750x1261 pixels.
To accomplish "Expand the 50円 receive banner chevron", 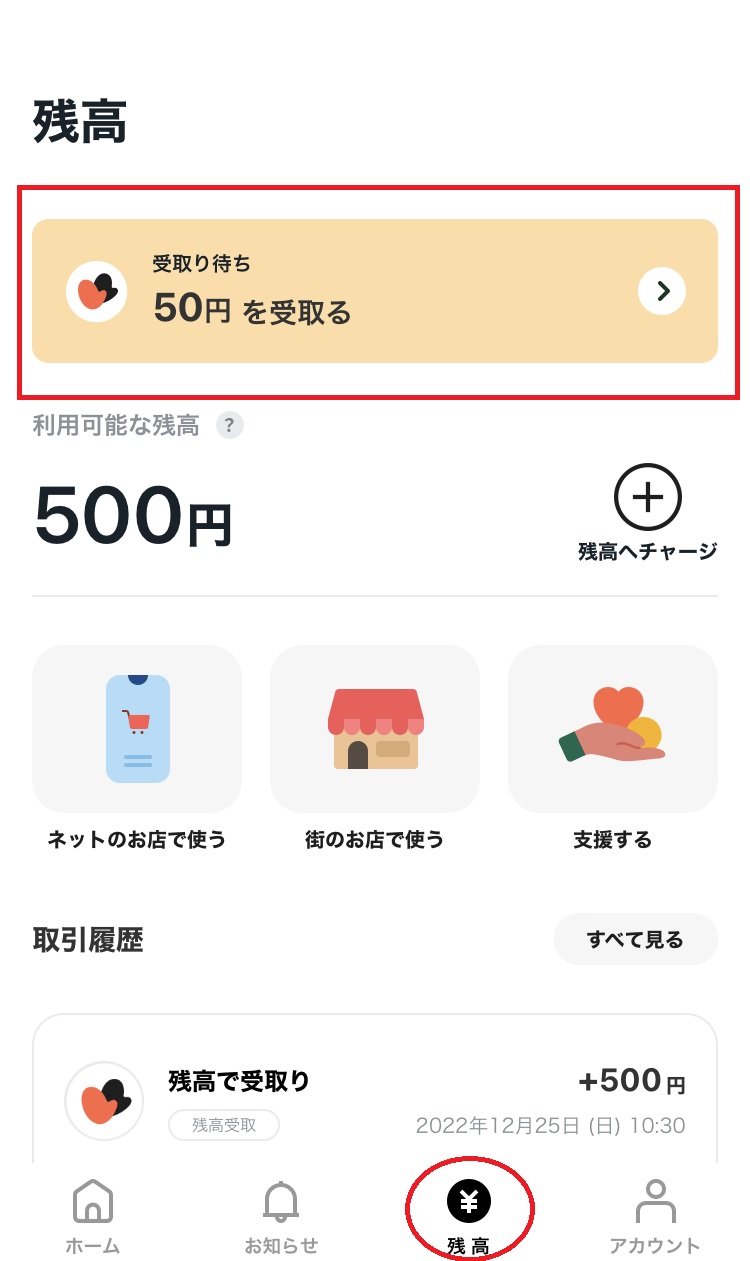I will pyautogui.click(x=661, y=291).
